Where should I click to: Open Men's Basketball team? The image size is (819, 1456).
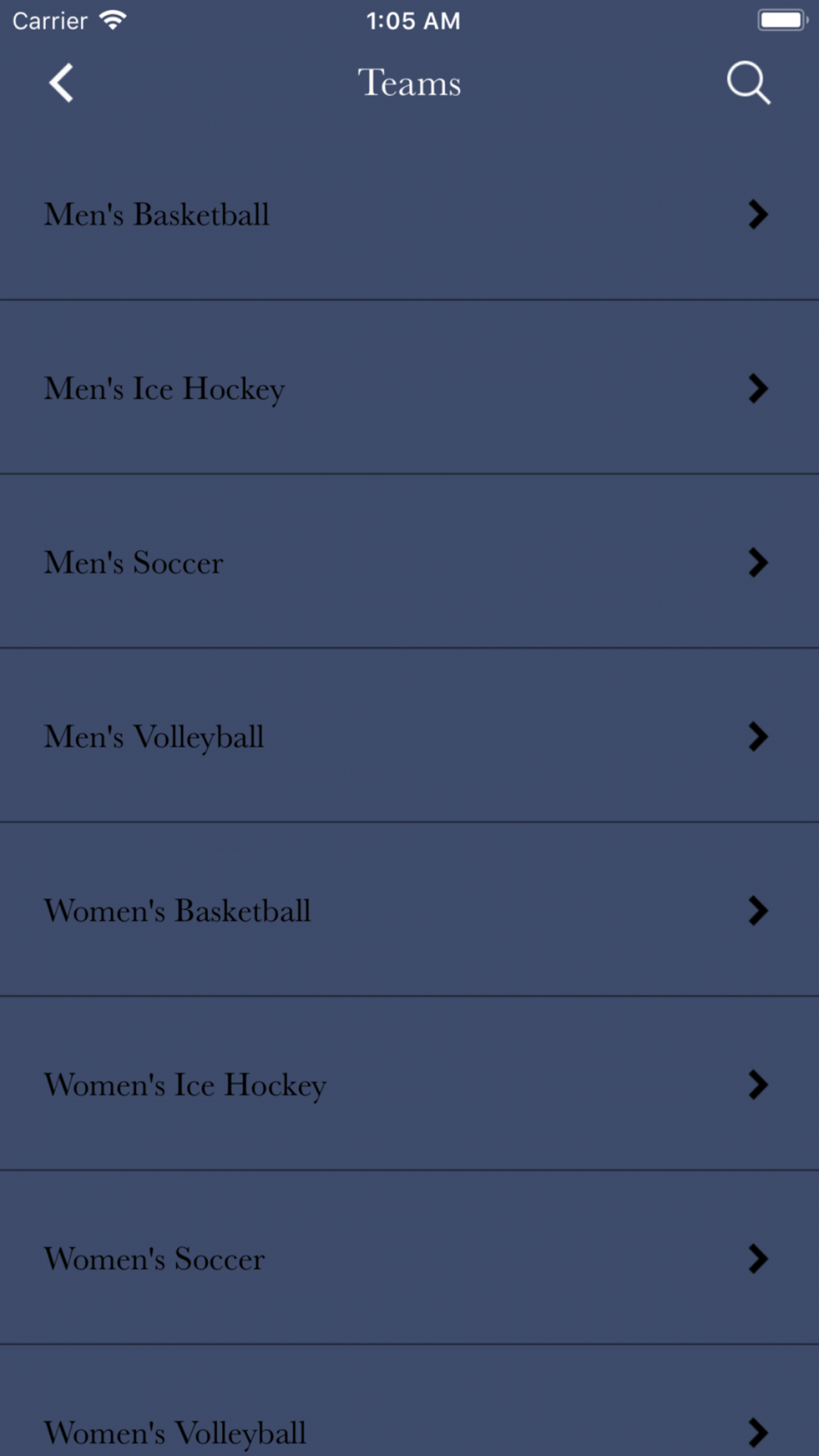tap(409, 214)
